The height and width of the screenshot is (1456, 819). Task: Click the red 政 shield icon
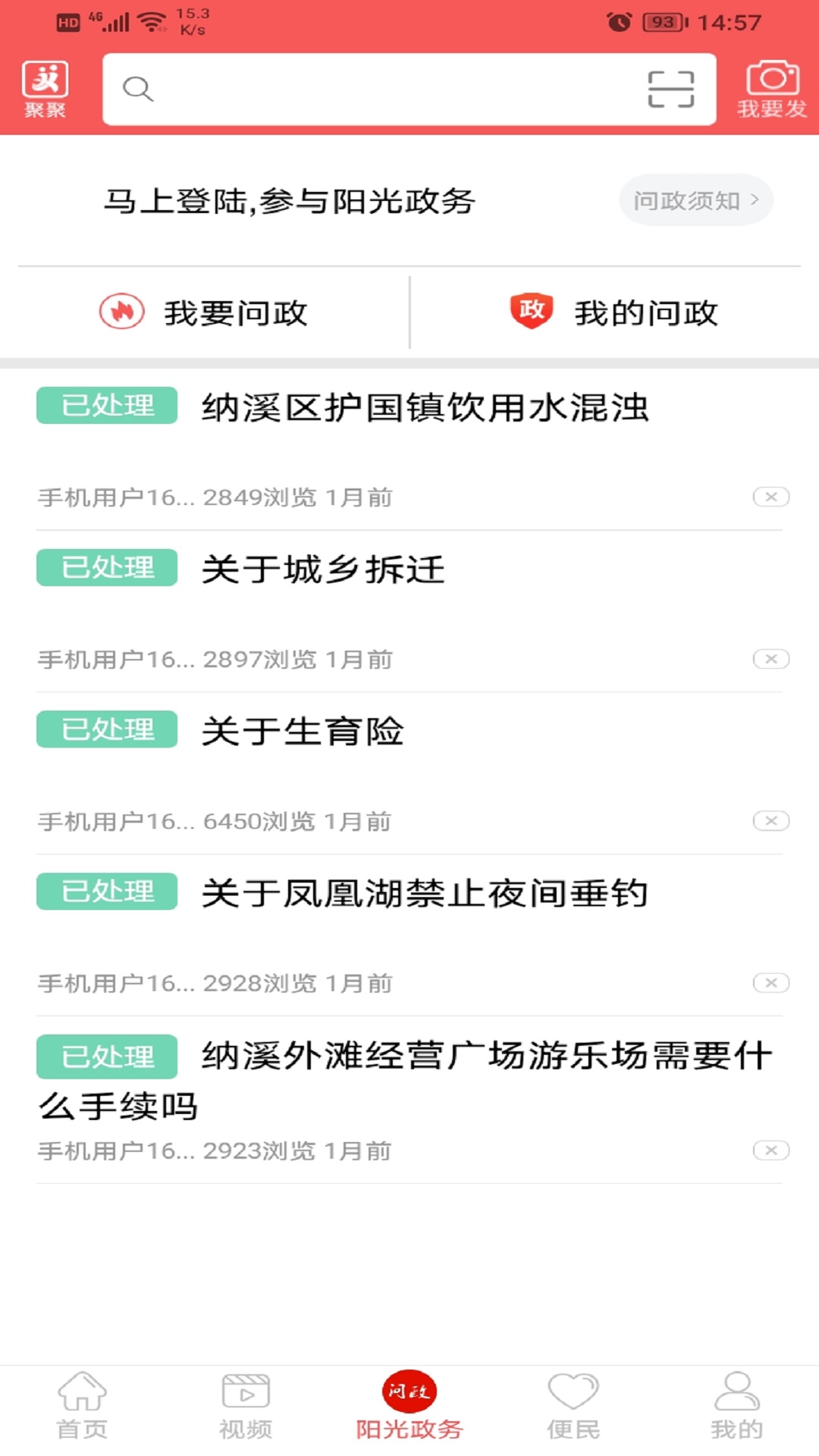532,311
